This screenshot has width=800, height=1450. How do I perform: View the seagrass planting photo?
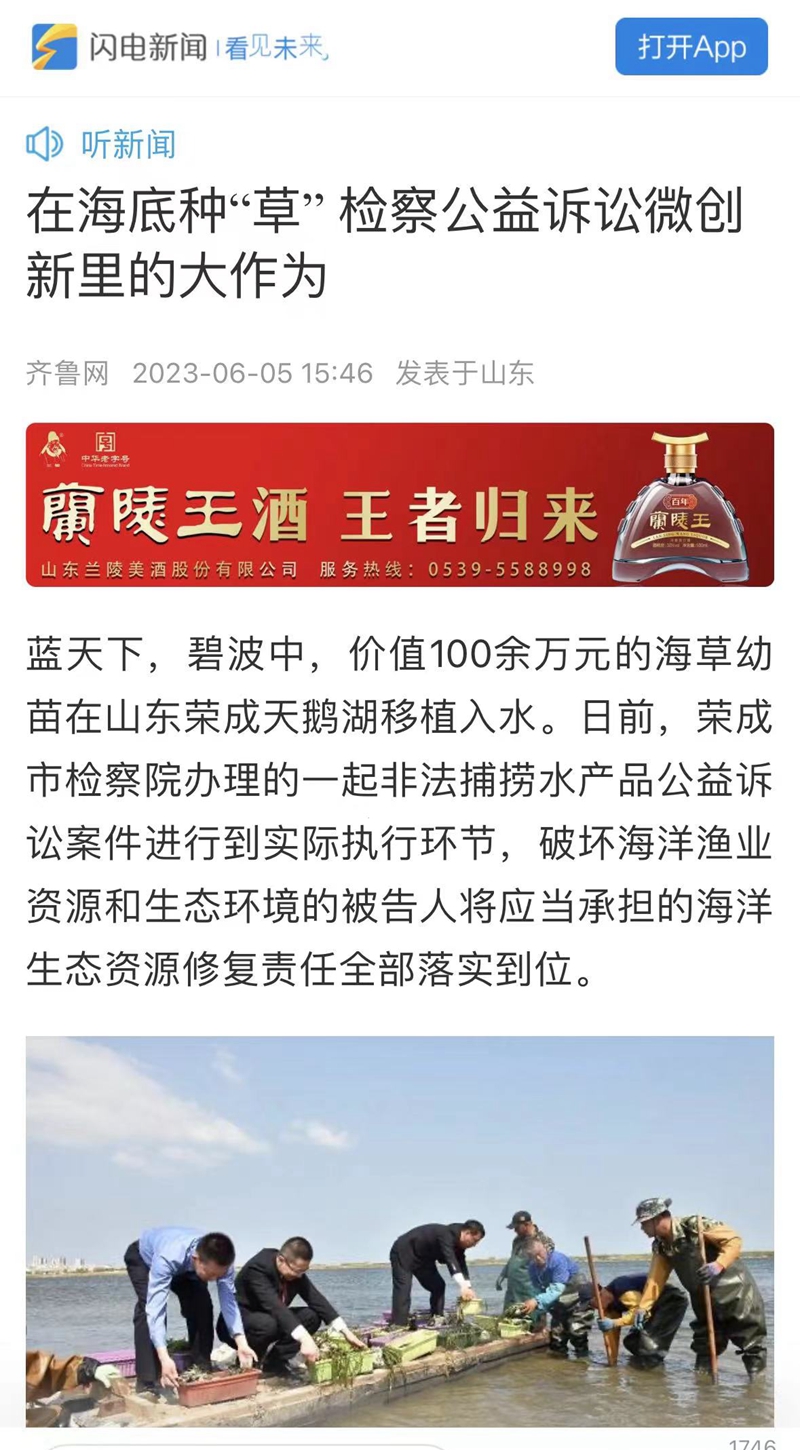[400, 1230]
